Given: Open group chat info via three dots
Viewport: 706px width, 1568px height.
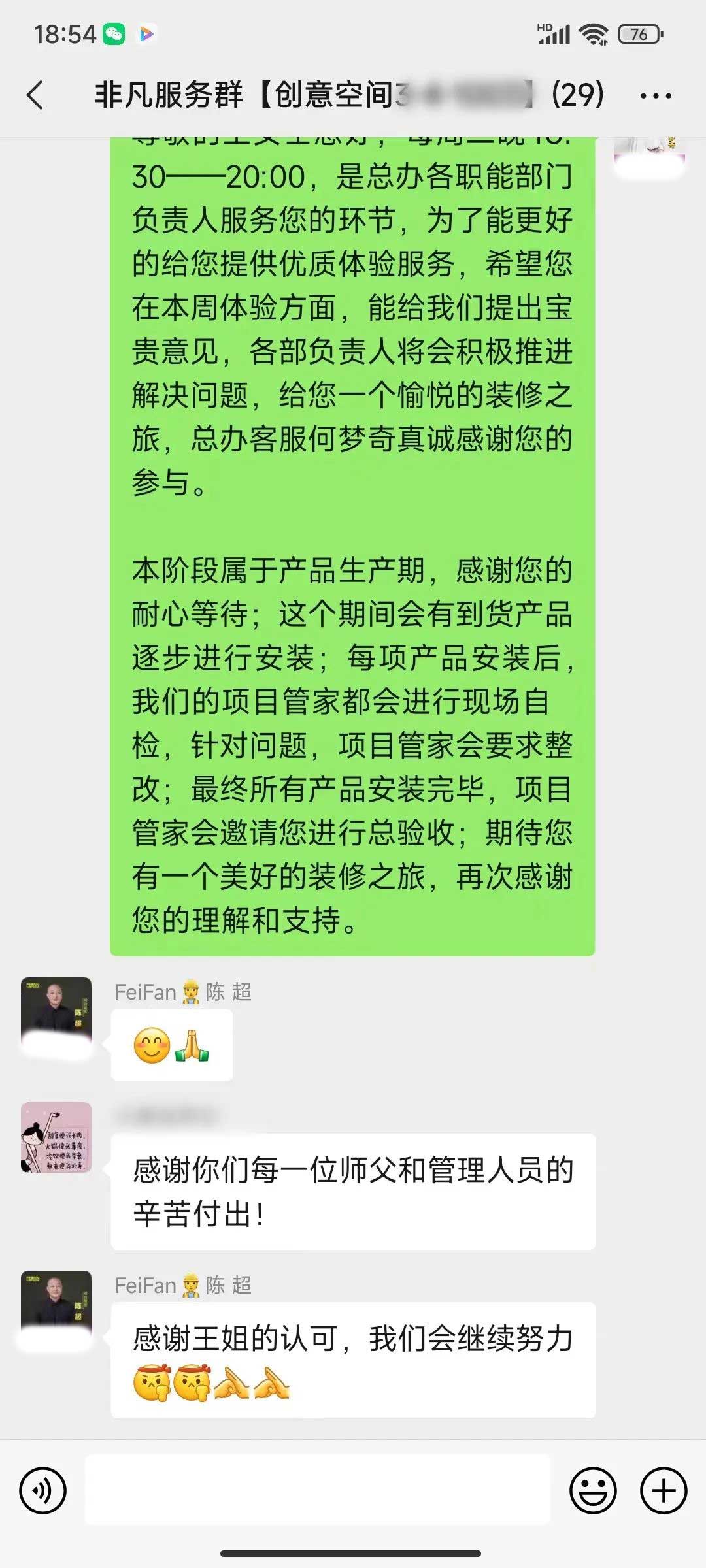Looking at the screenshot, I should (x=655, y=96).
